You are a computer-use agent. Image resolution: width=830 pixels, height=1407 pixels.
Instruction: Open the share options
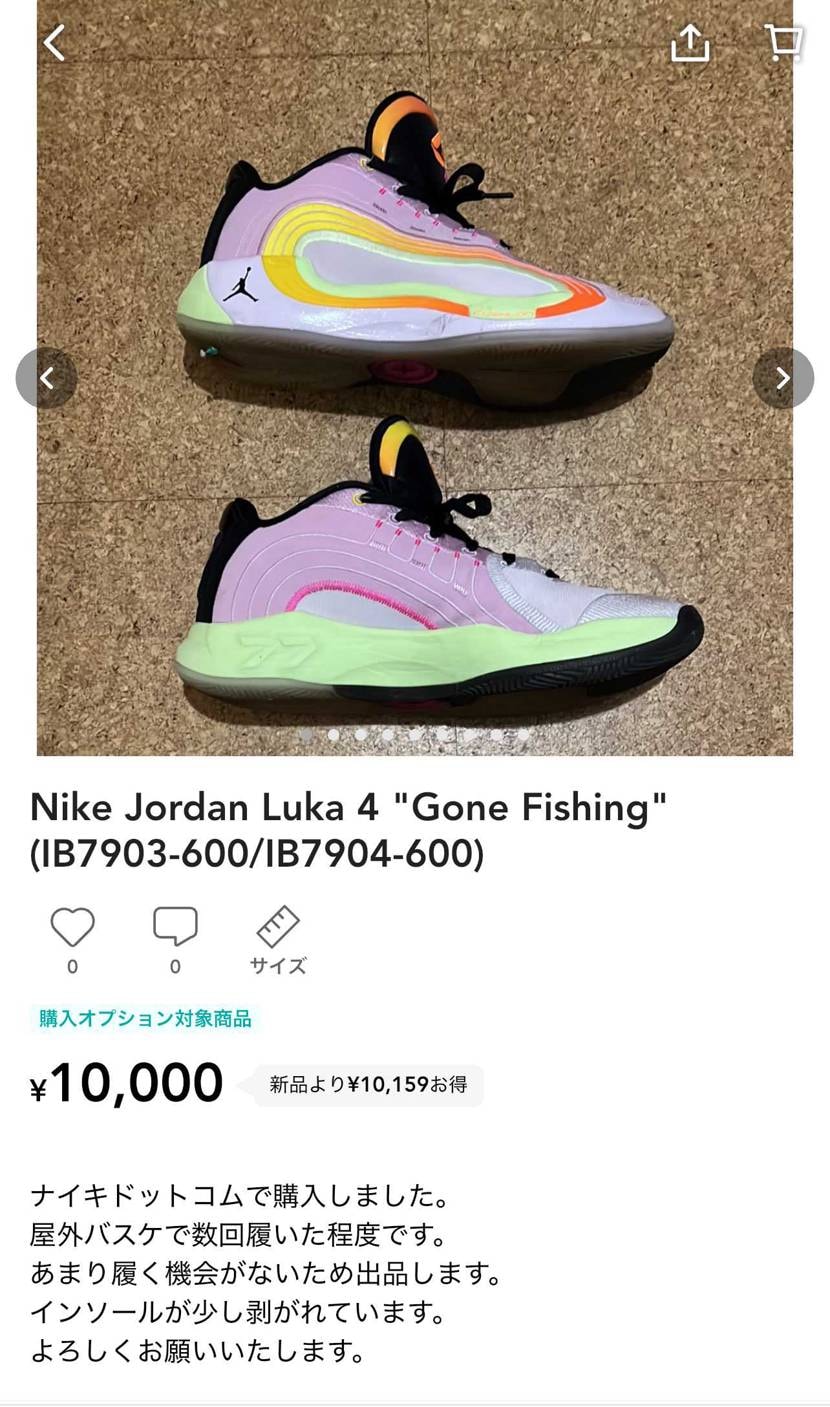coord(689,43)
